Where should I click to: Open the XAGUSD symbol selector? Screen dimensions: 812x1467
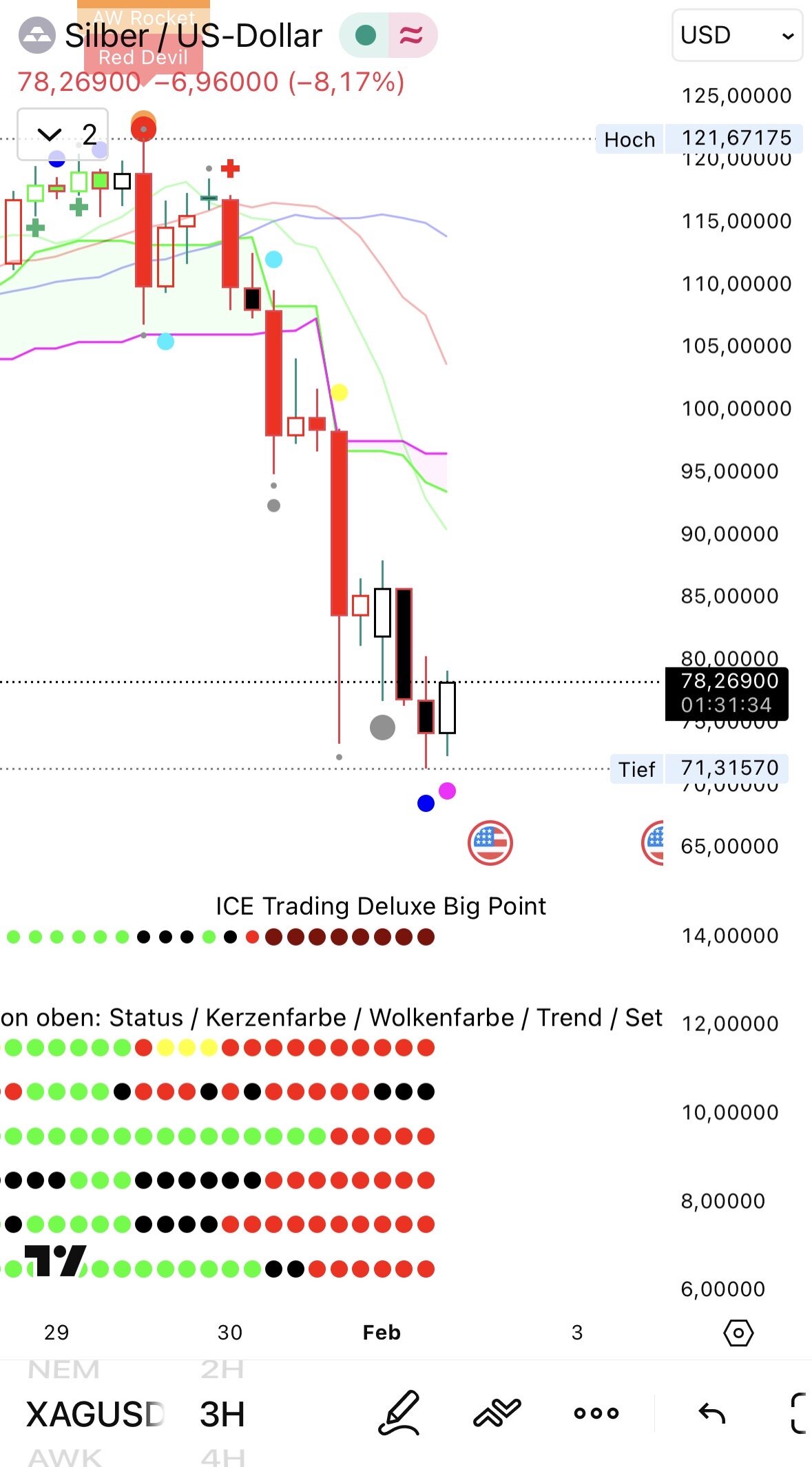pos(95,1414)
